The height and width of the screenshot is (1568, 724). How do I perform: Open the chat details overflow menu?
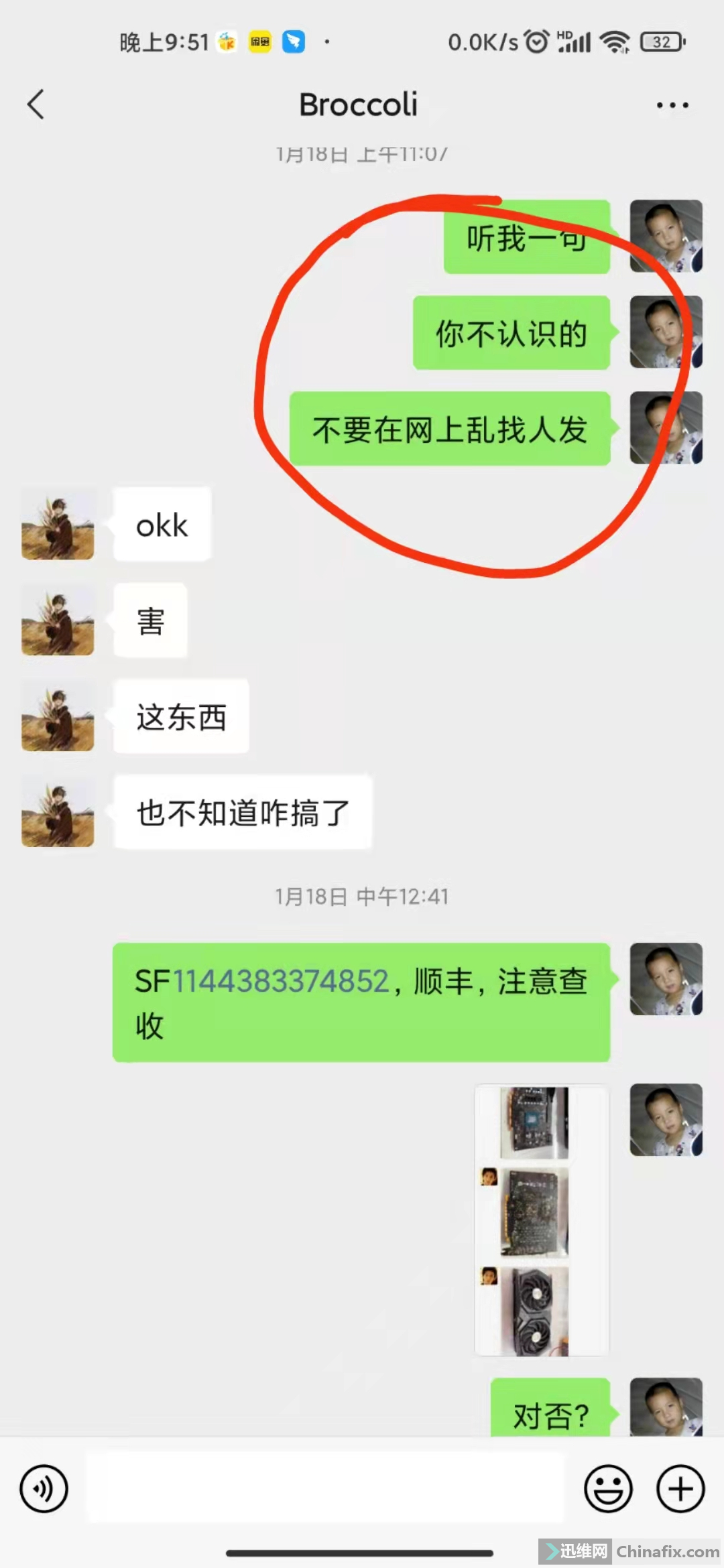672,105
